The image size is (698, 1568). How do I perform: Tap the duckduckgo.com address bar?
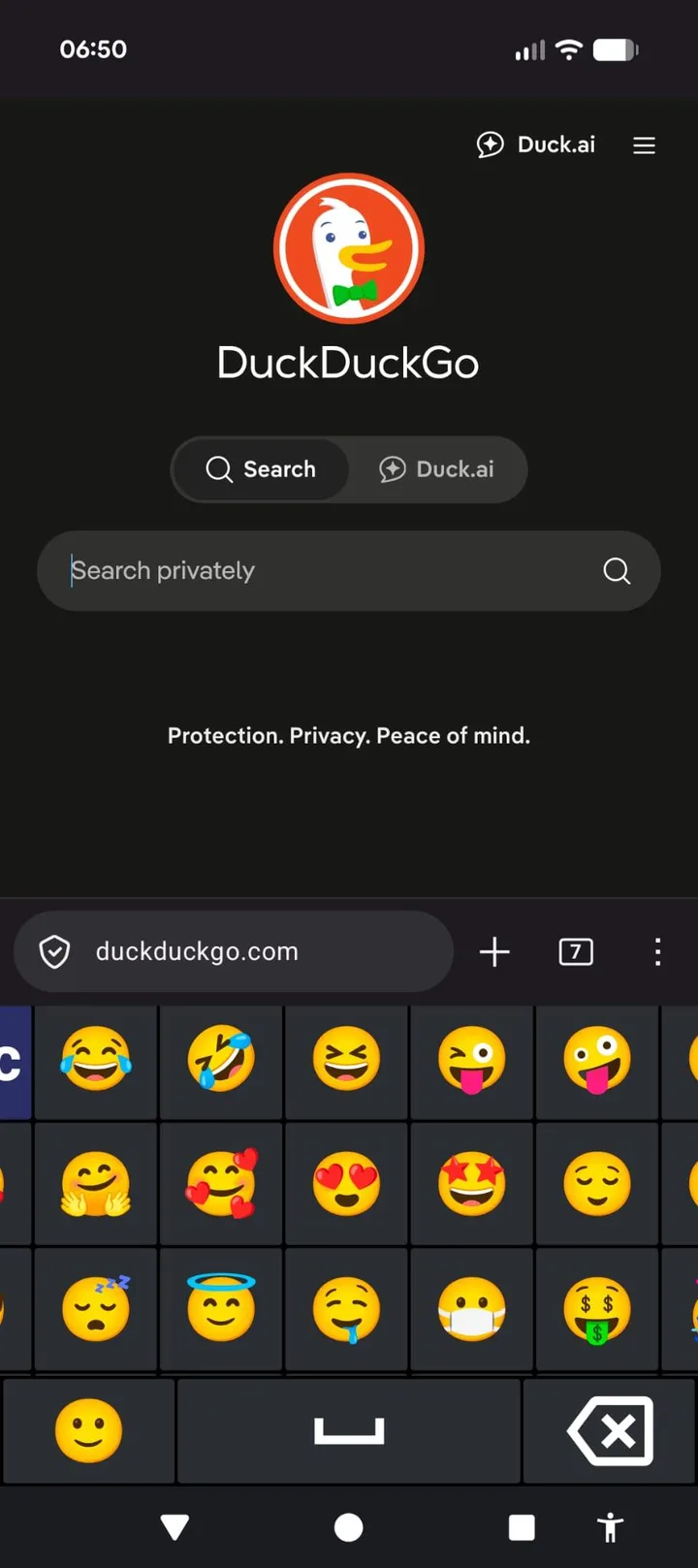pyautogui.click(x=234, y=951)
